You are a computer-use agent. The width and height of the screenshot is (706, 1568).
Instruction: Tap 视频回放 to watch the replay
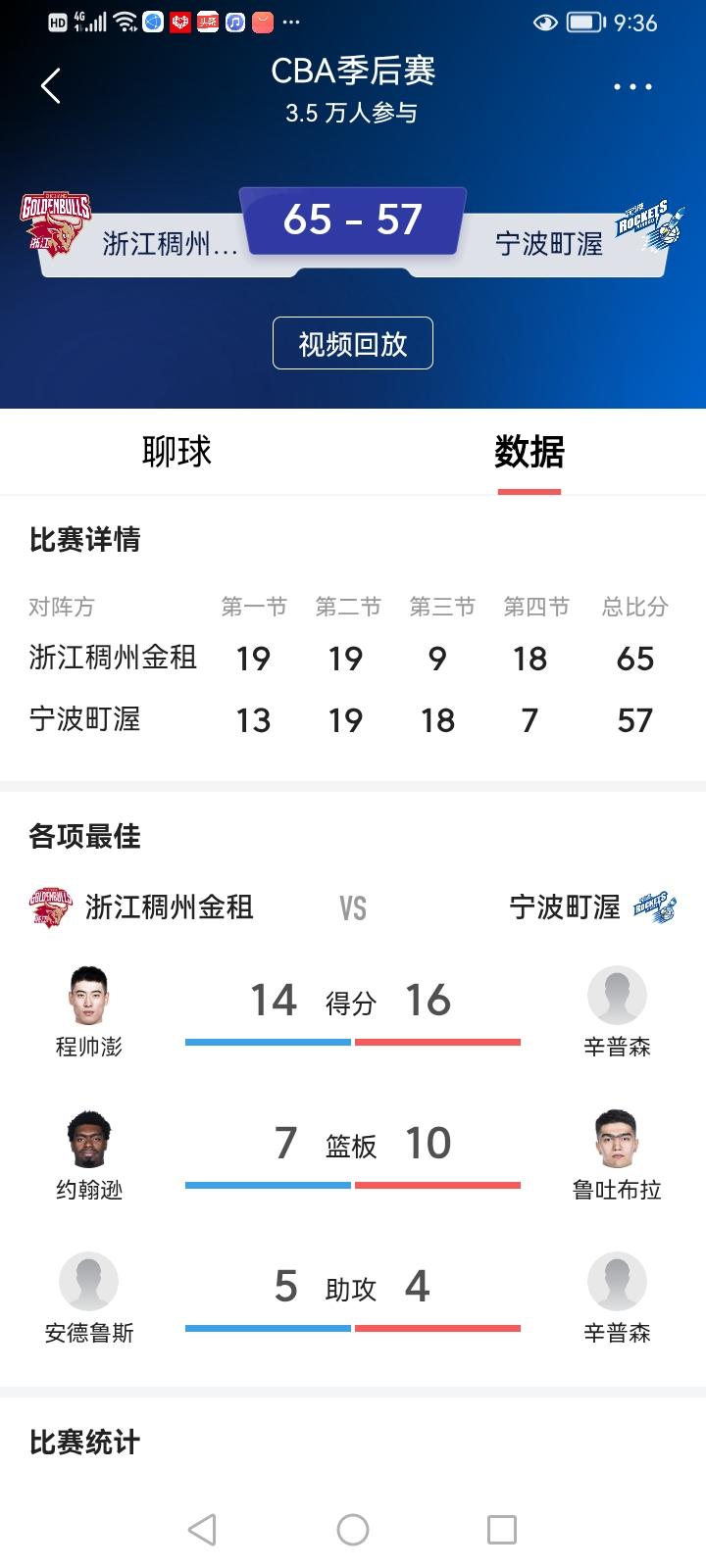[353, 343]
